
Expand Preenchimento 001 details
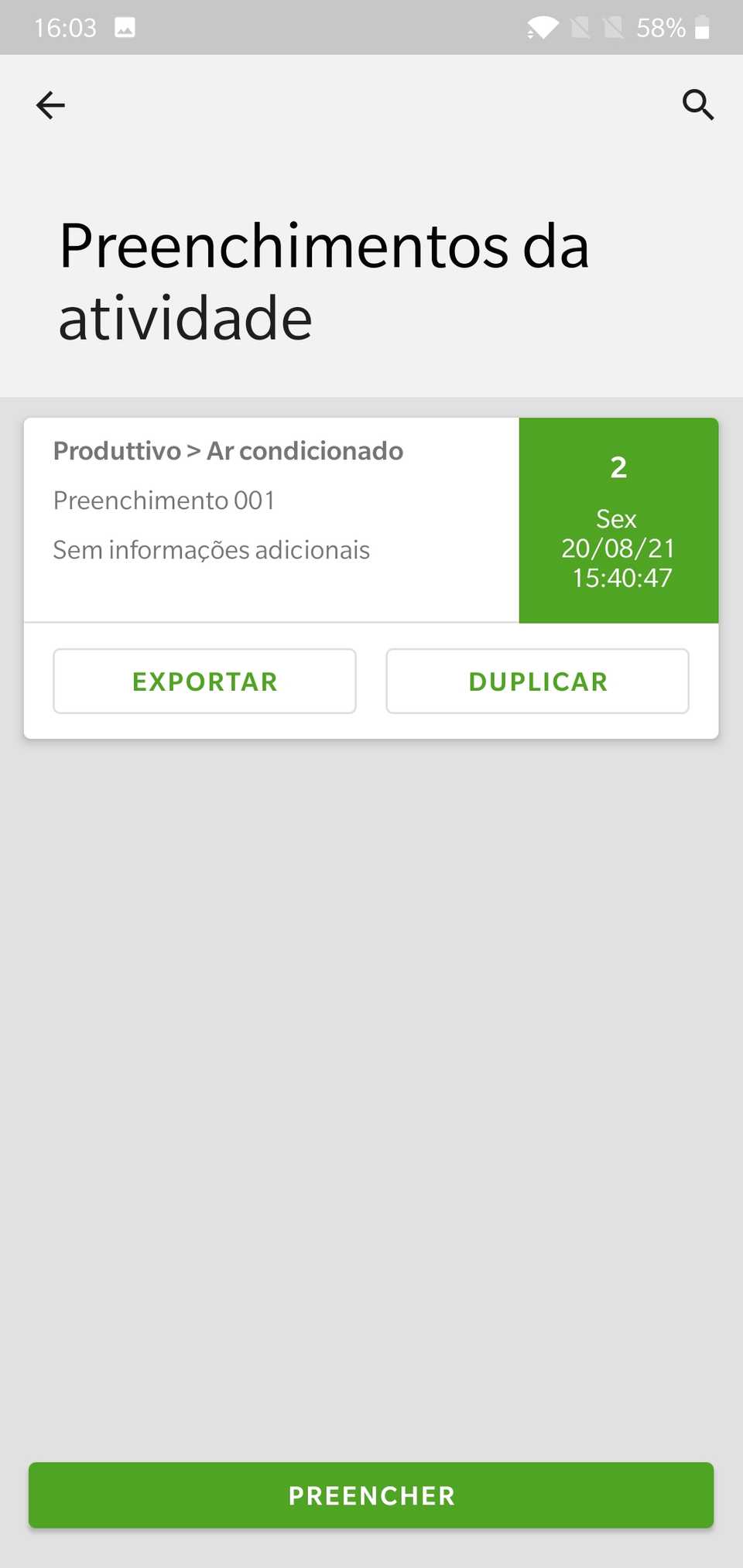pos(163,500)
